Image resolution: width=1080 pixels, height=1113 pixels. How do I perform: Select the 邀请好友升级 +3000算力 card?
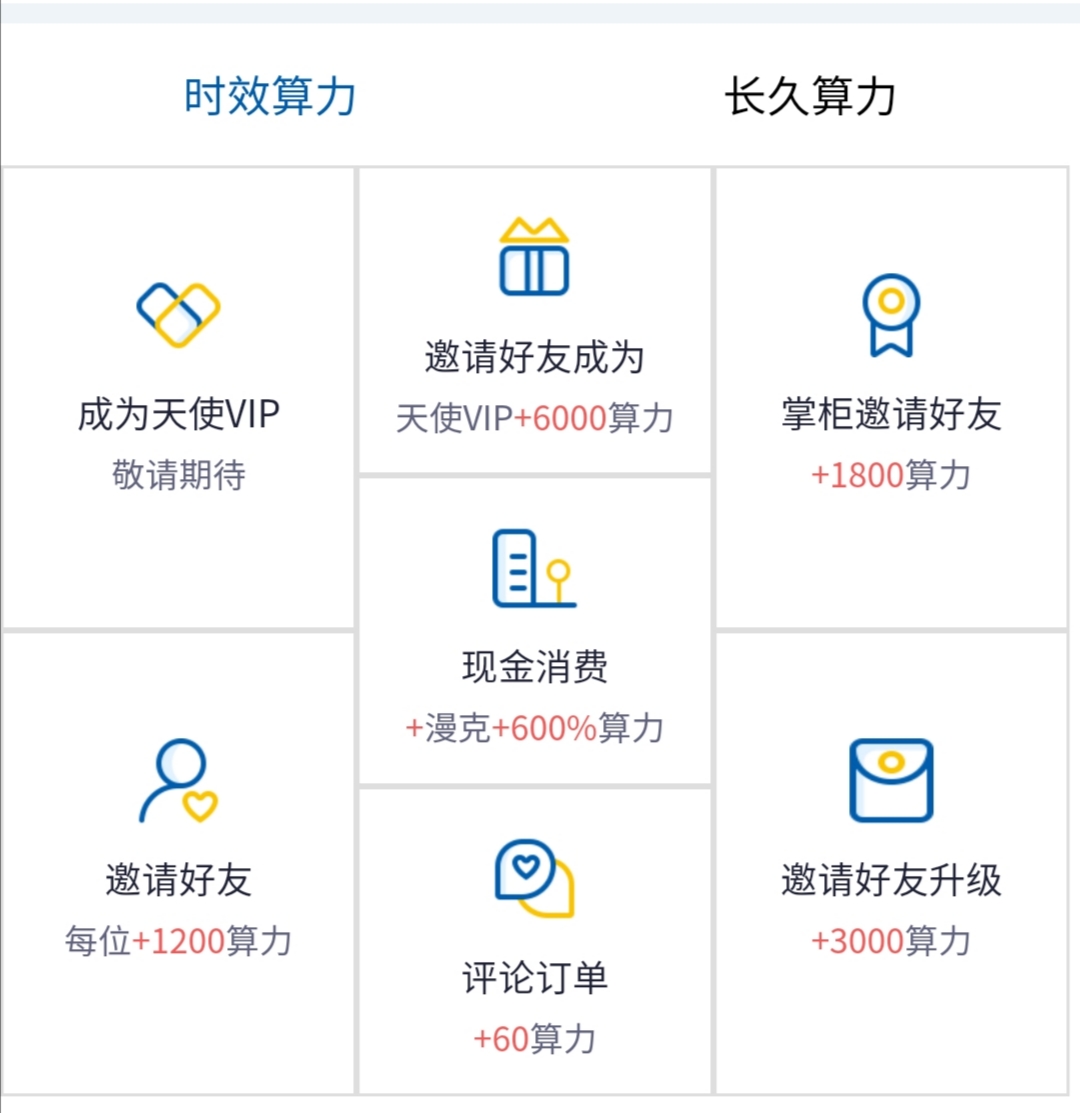pyautogui.click(x=891, y=862)
